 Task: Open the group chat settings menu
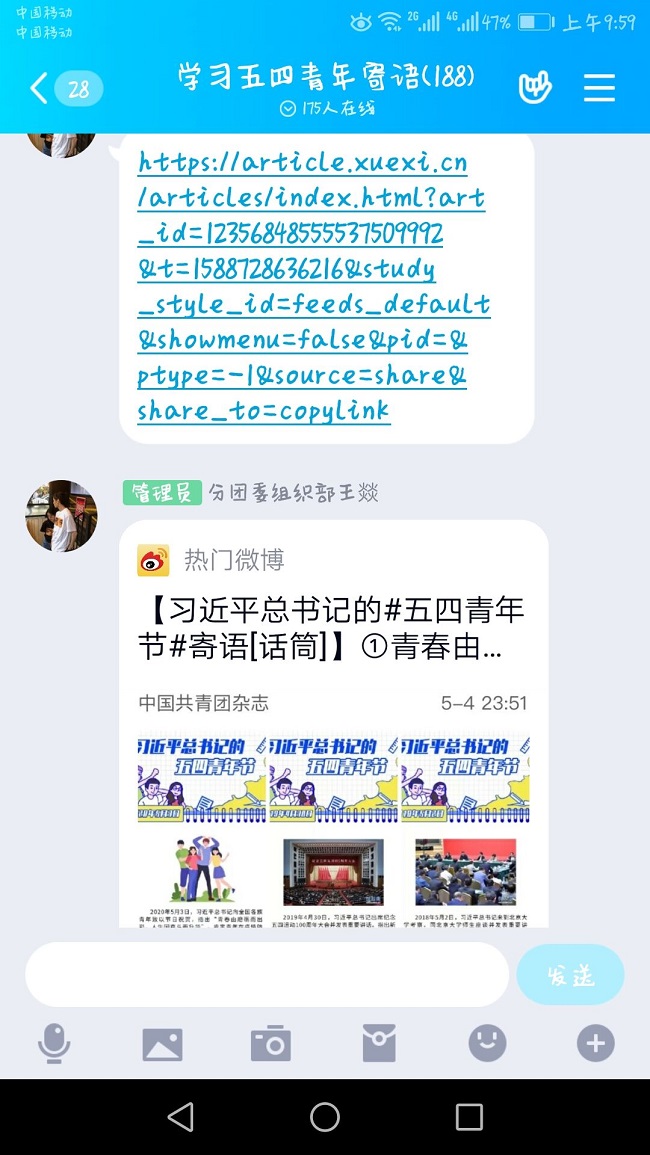click(x=599, y=88)
